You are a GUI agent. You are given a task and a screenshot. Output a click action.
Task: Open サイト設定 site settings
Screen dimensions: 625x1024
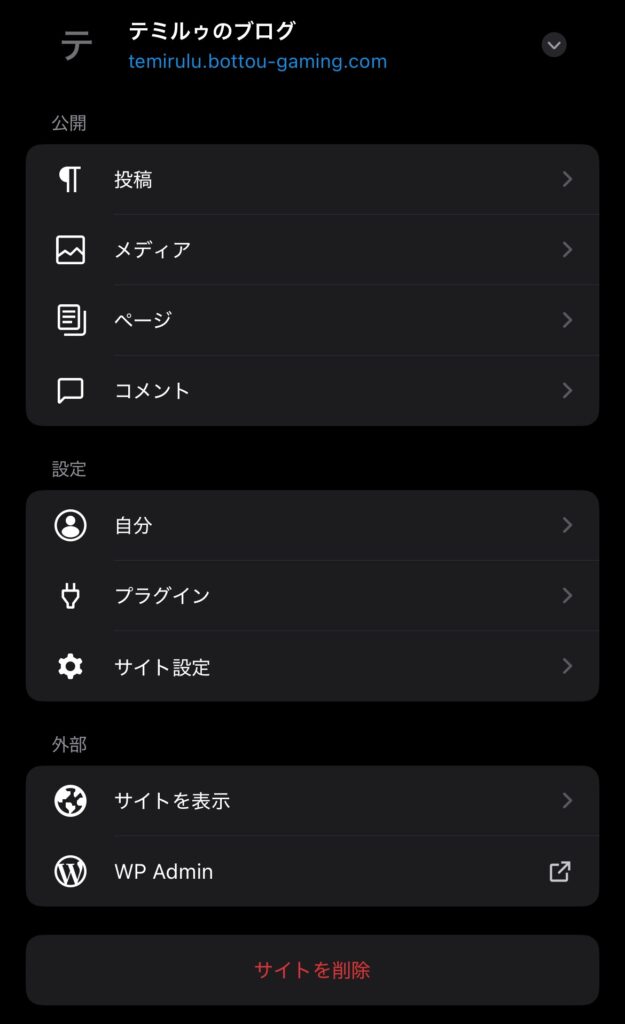tap(312, 666)
